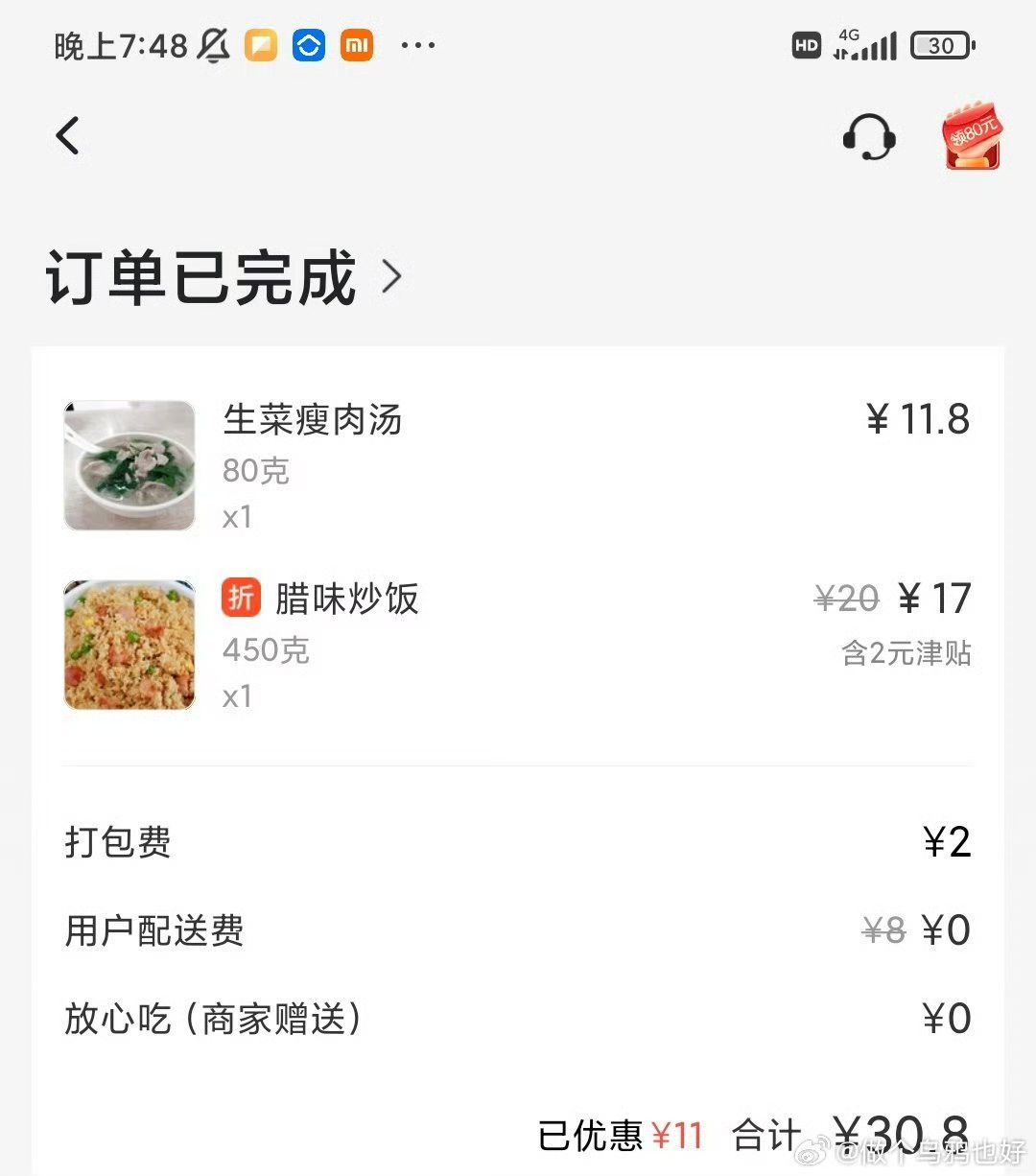Expand the 订单已完成 order status details

(x=391, y=277)
